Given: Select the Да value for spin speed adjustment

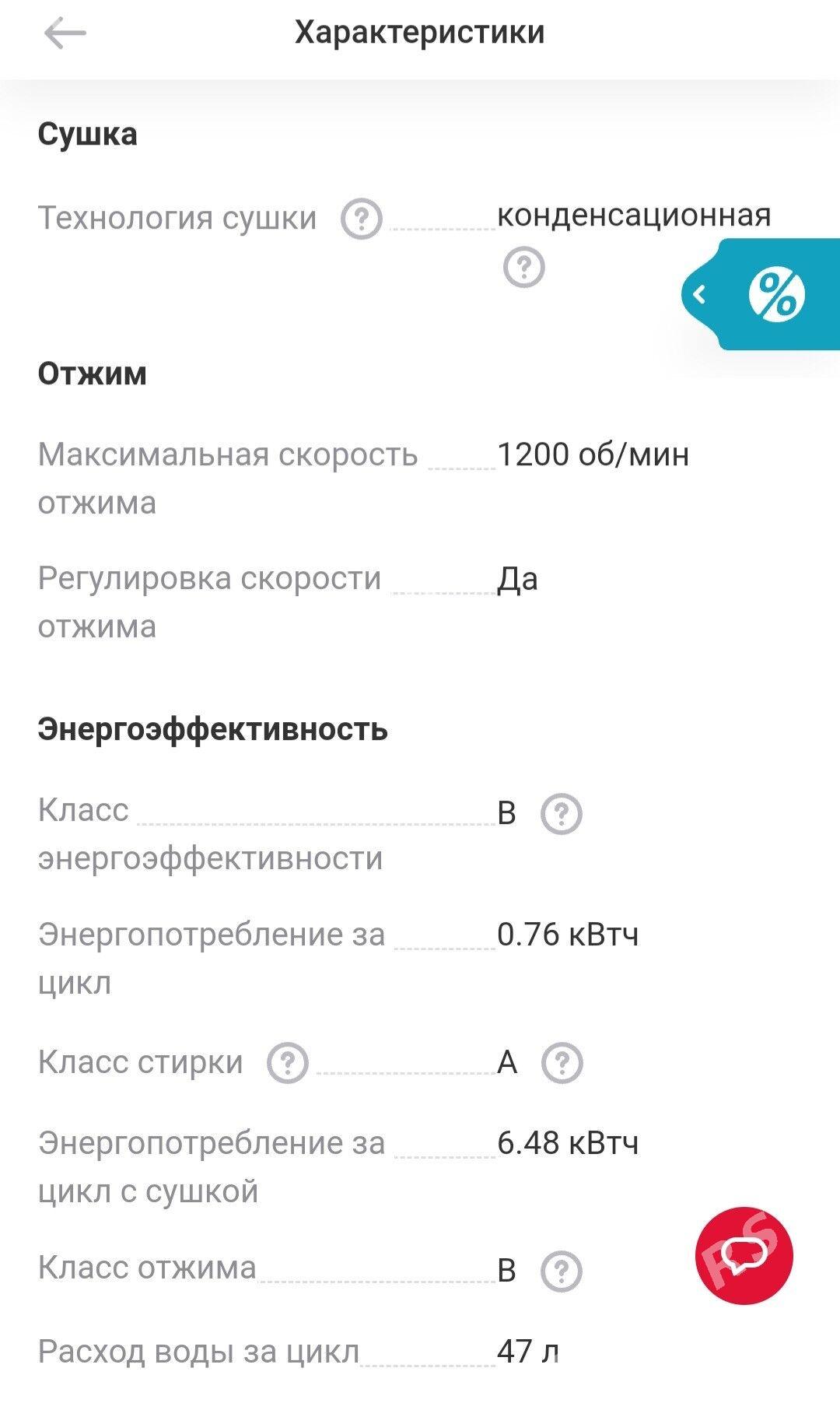Looking at the screenshot, I should click(519, 579).
